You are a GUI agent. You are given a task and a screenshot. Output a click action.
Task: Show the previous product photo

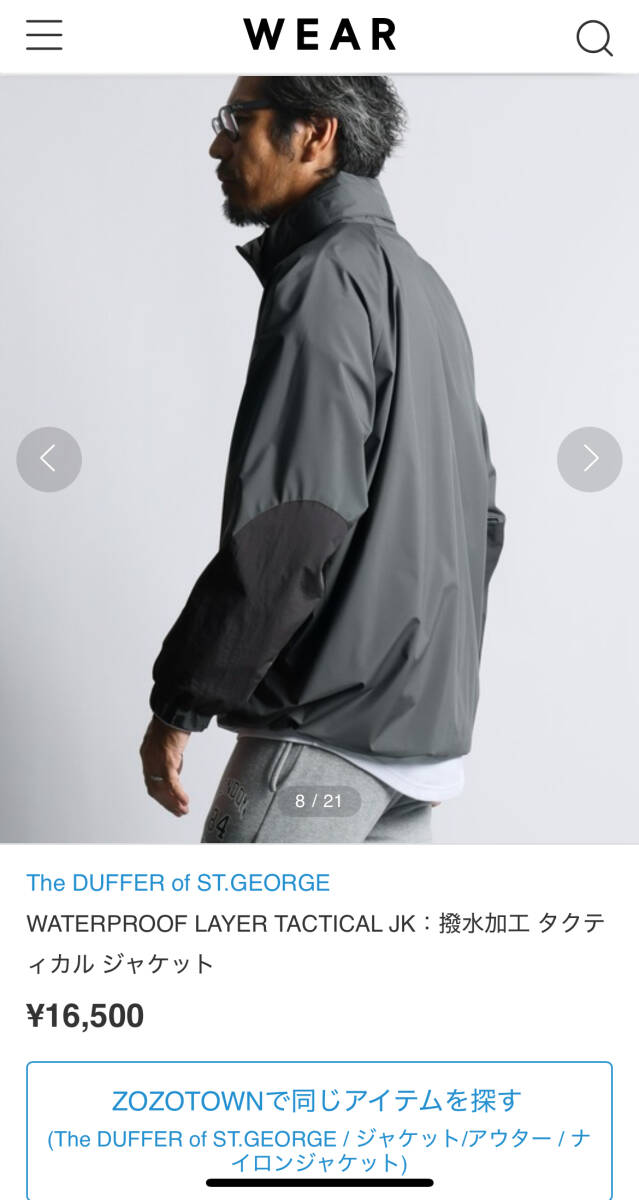pyautogui.click(x=48, y=459)
